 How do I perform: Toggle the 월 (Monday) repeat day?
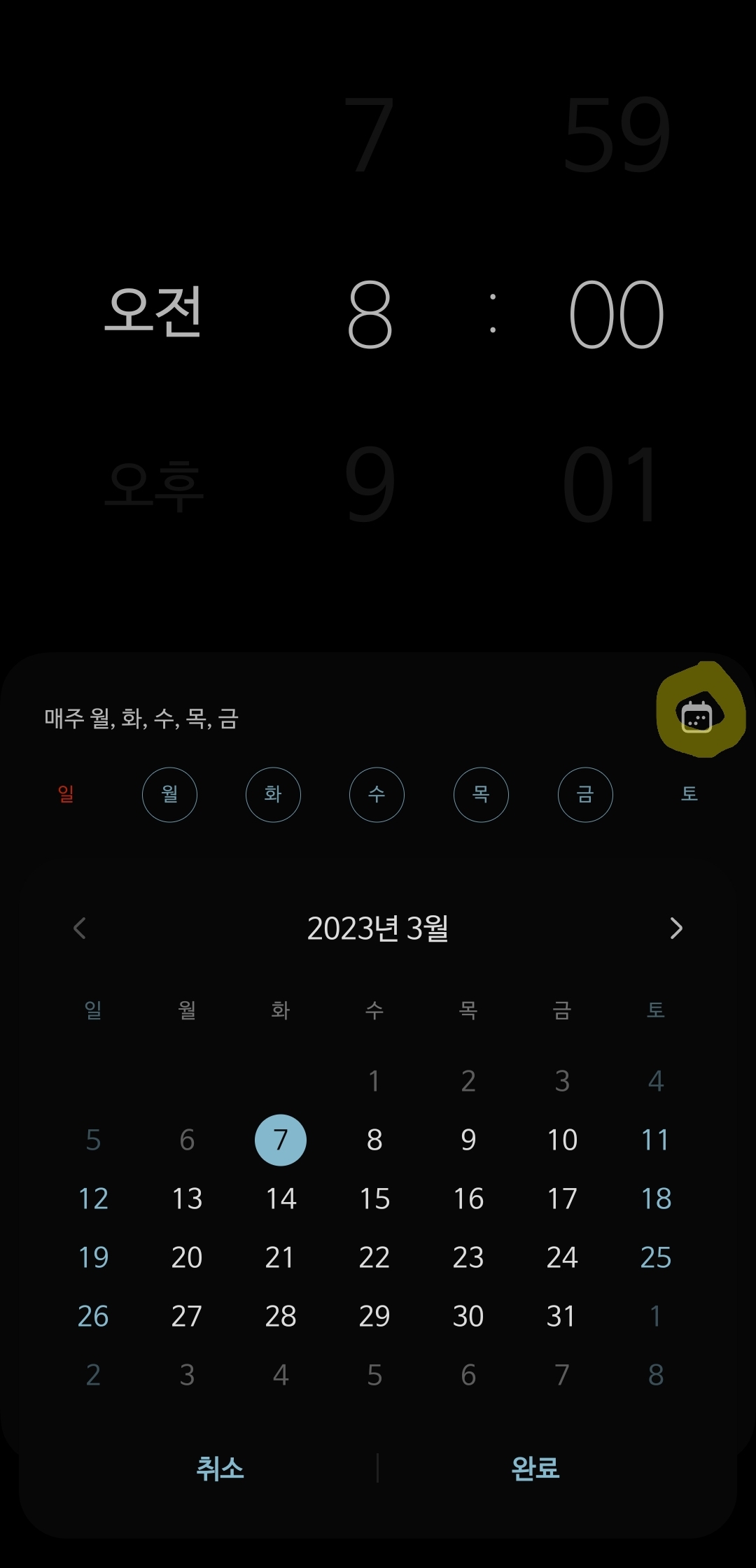(x=169, y=794)
